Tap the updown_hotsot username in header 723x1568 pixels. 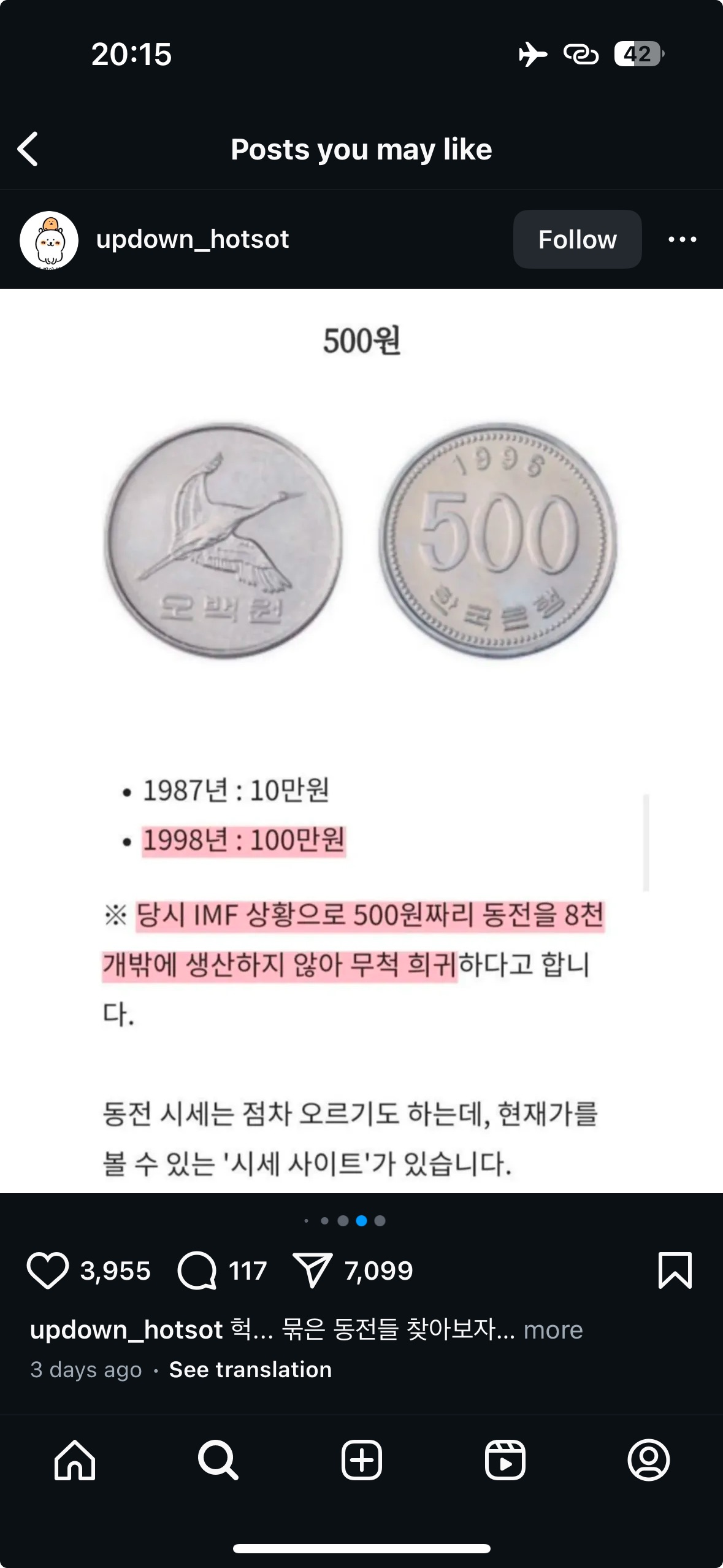pos(192,239)
